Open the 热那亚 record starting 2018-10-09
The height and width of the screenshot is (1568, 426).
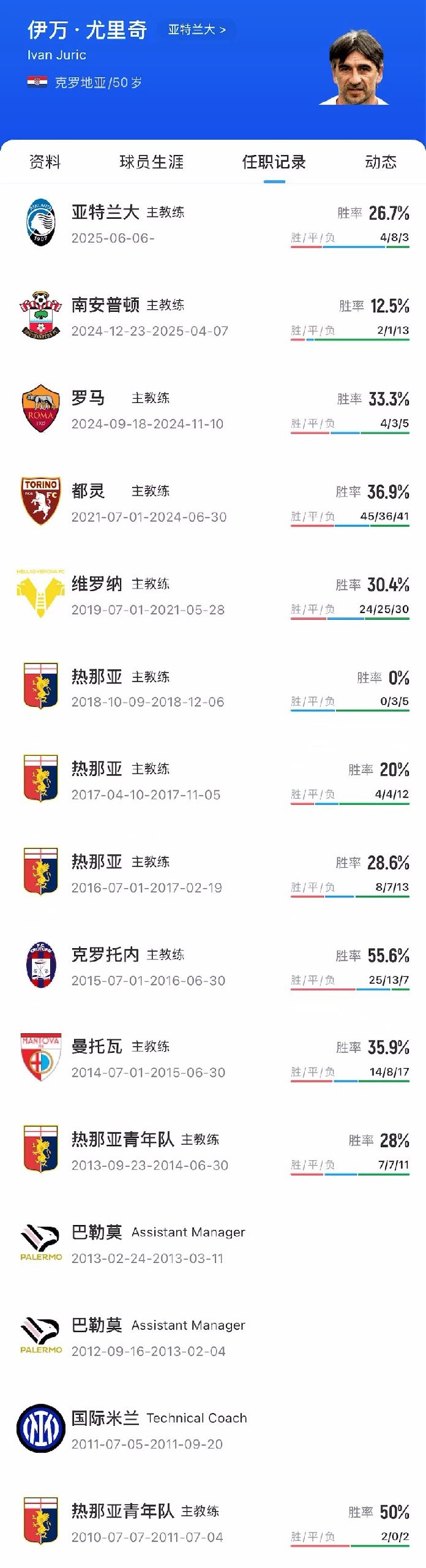pyautogui.click(x=213, y=688)
